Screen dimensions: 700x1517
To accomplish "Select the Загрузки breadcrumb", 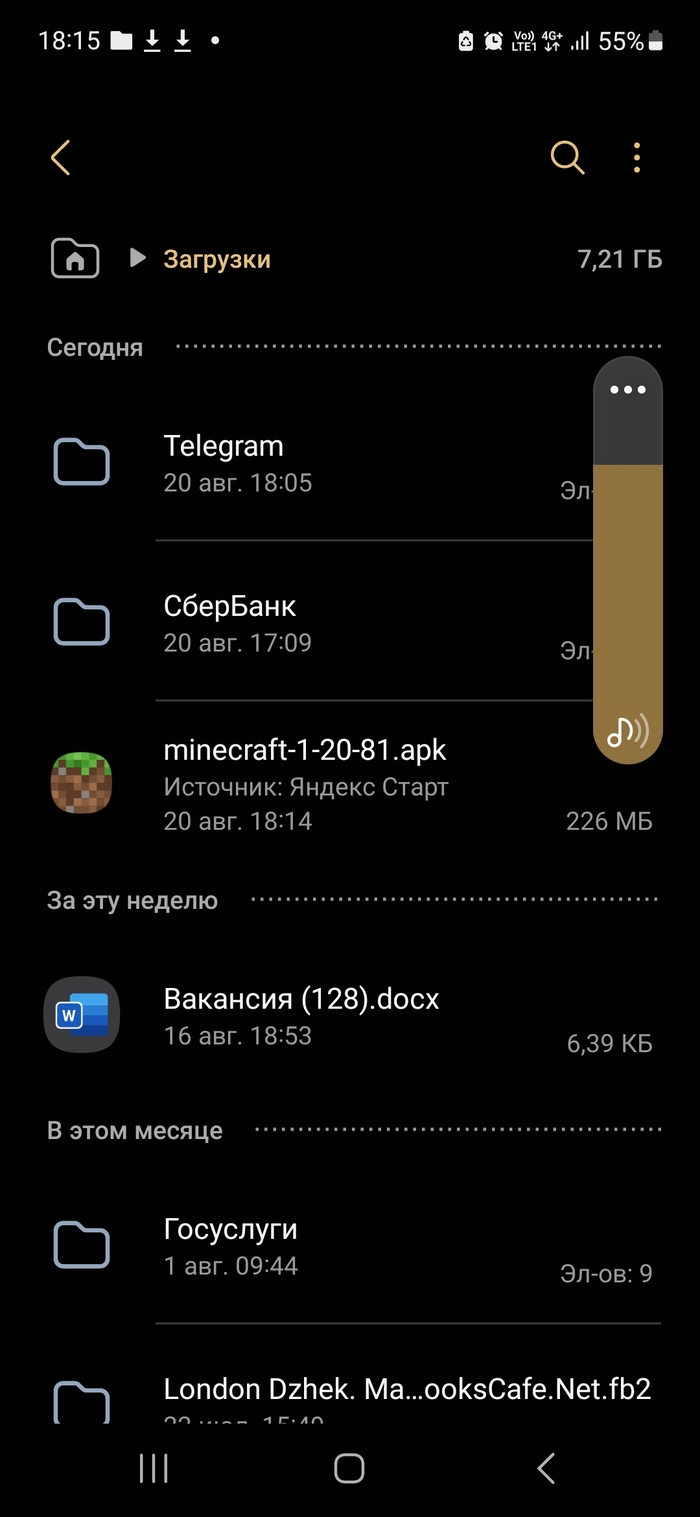I will coord(217,259).
